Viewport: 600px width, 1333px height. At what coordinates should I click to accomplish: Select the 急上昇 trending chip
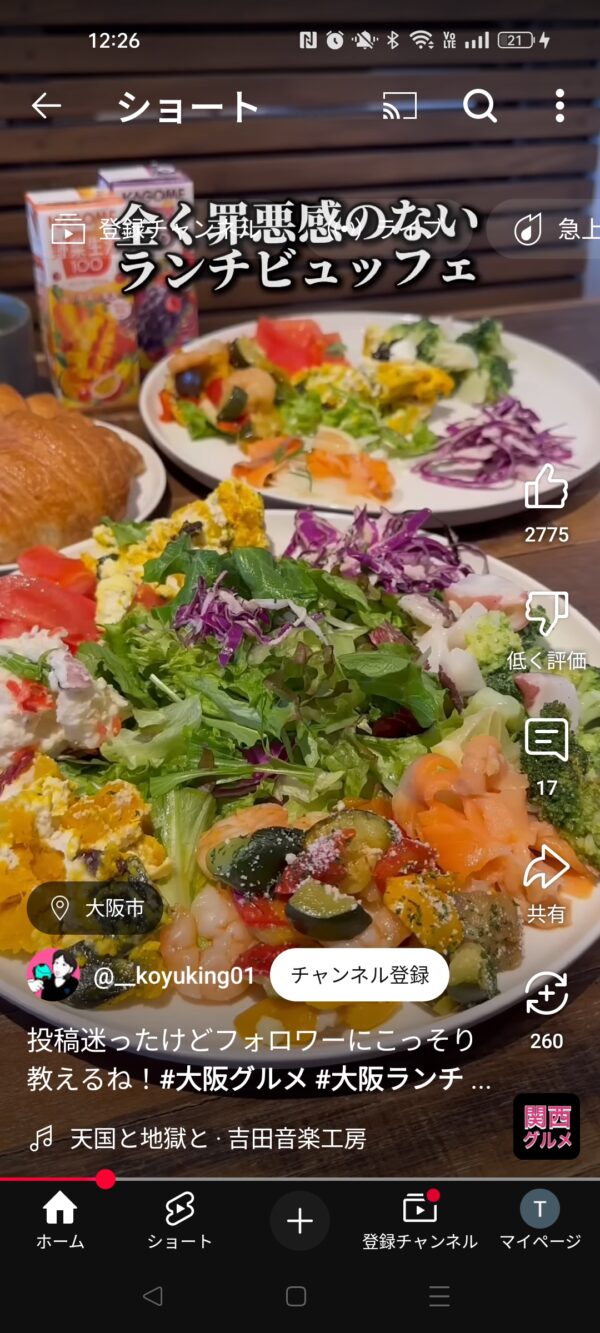(545, 231)
